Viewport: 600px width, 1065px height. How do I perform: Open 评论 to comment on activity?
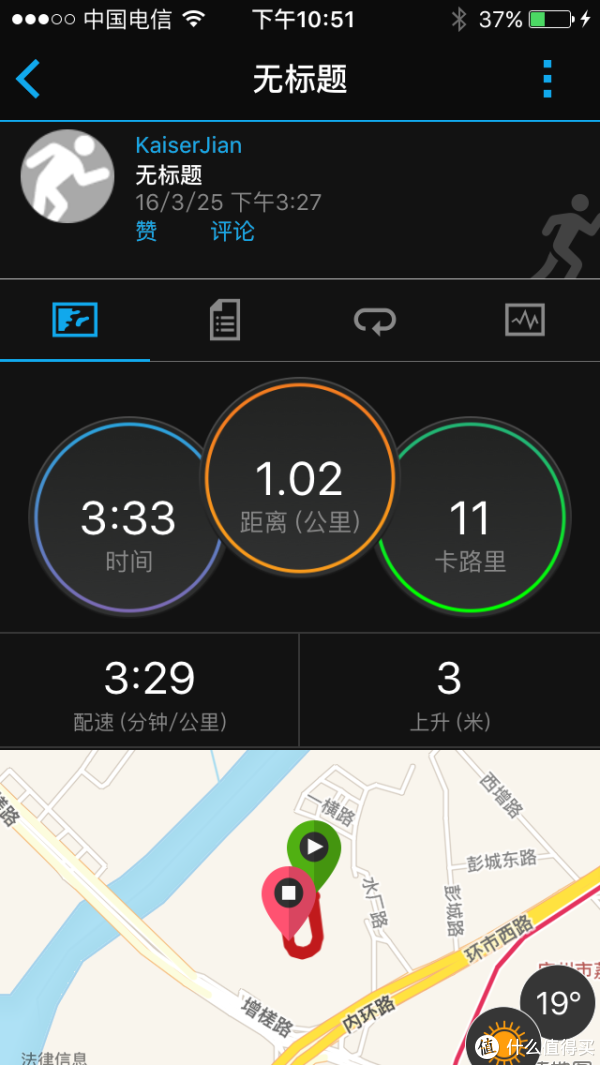[232, 231]
